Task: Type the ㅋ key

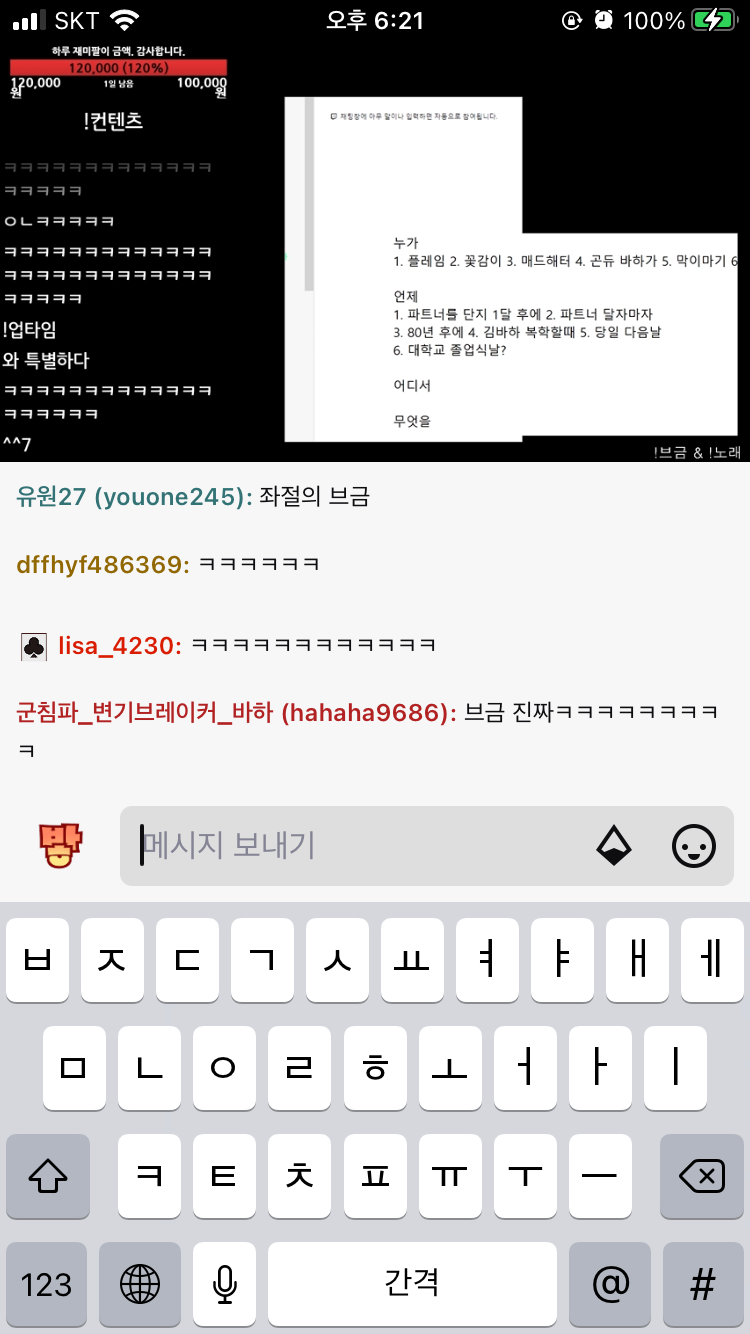Action: click(x=149, y=1176)
